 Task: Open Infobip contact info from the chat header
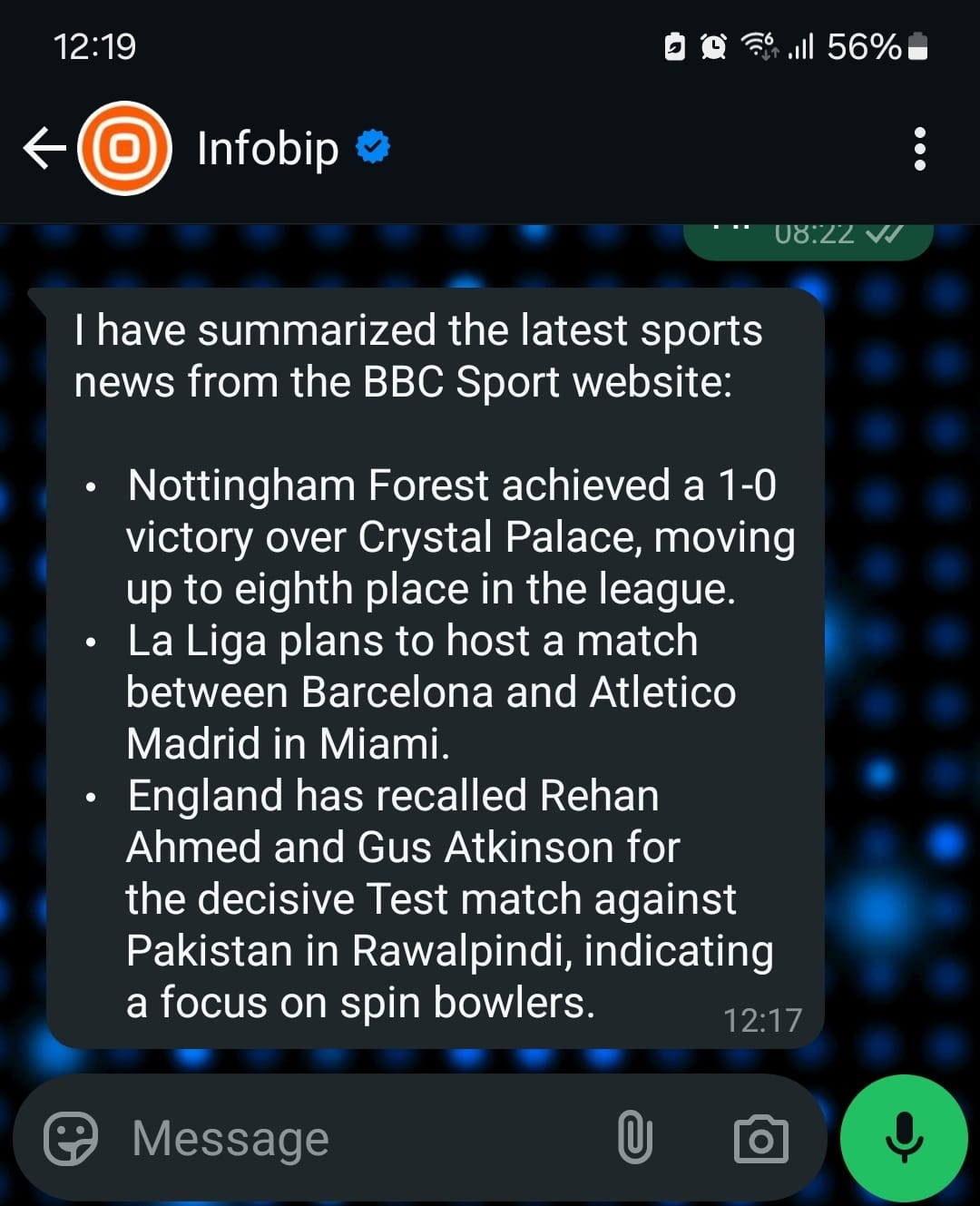tap(267, 149)
